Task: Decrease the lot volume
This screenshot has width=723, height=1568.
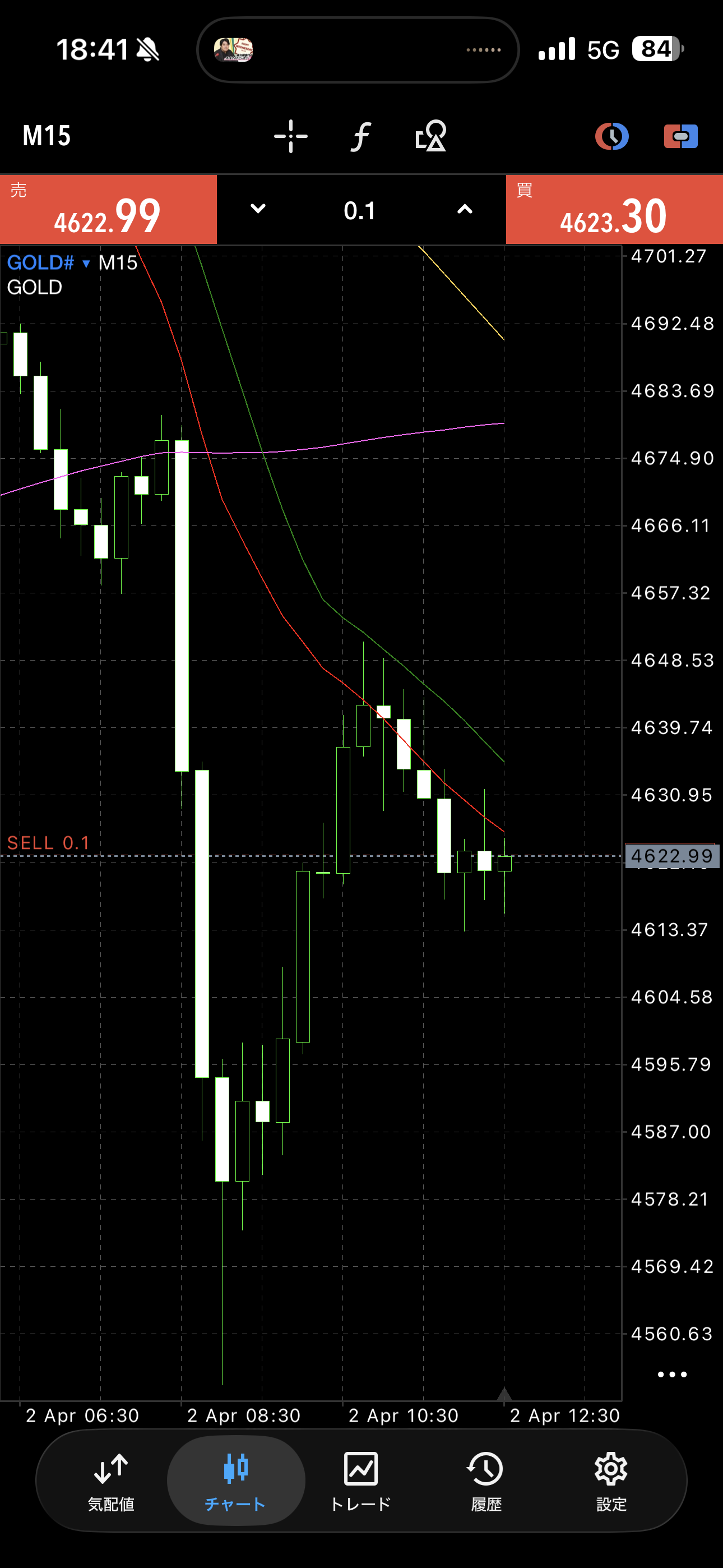Action: tap(258, 209)
